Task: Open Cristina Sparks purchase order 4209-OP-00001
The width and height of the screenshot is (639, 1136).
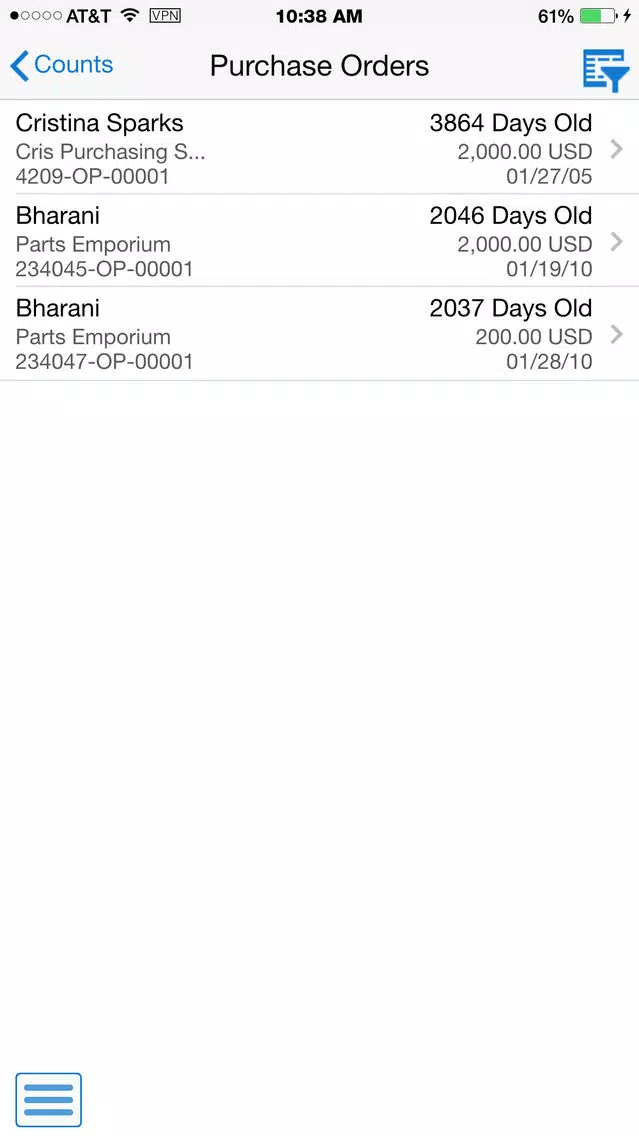Action: pos(320,148)
